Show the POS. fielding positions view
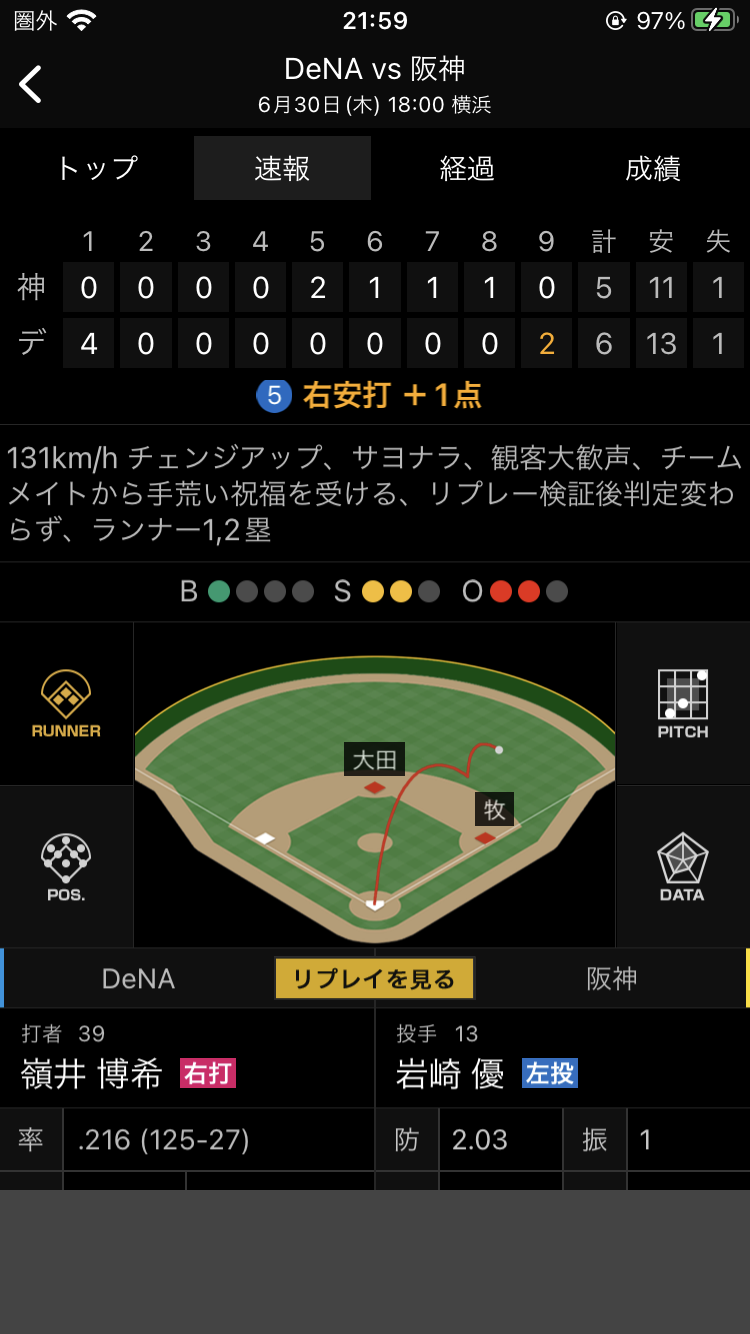The image size is (750, 1334). click(x=66, y=867)
